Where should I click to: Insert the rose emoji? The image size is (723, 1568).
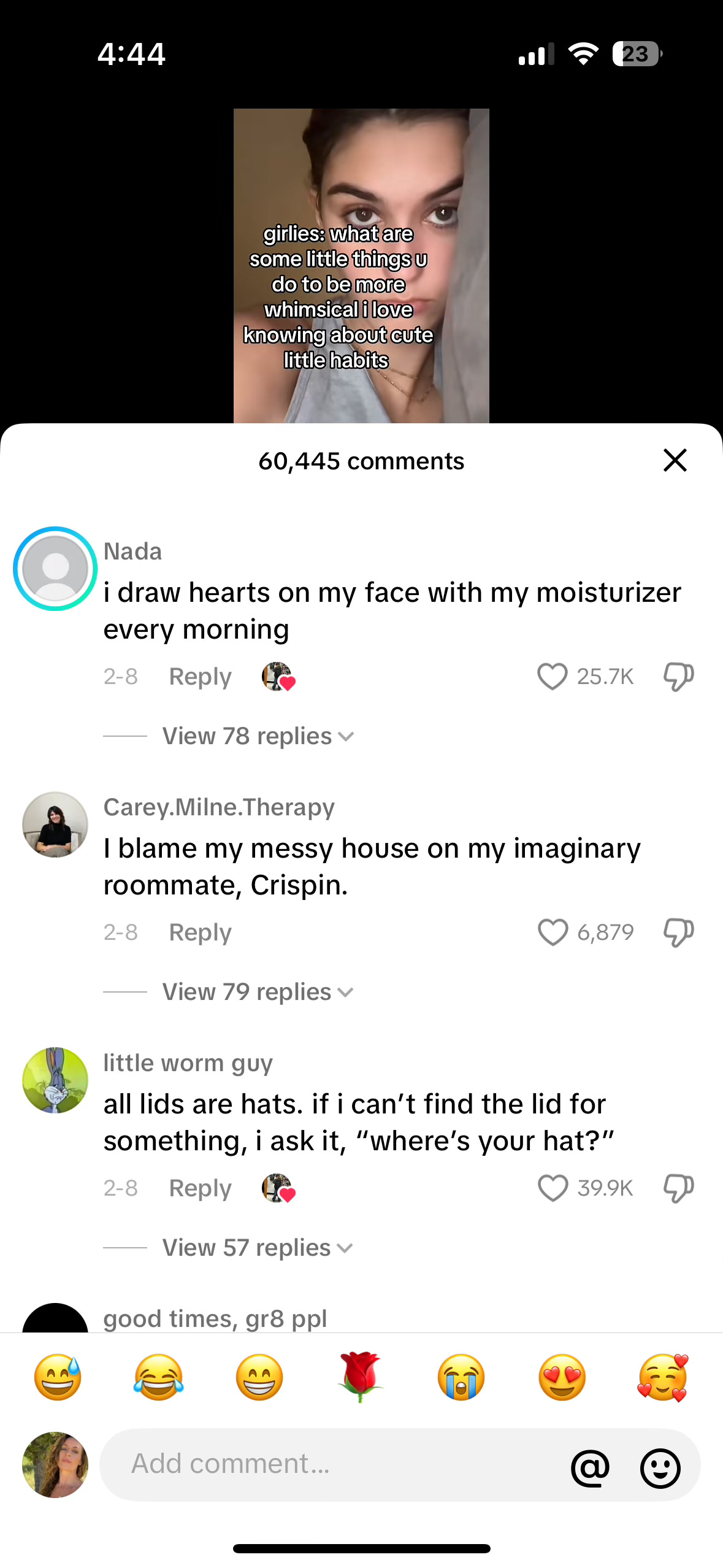(x=360, y=1377)
